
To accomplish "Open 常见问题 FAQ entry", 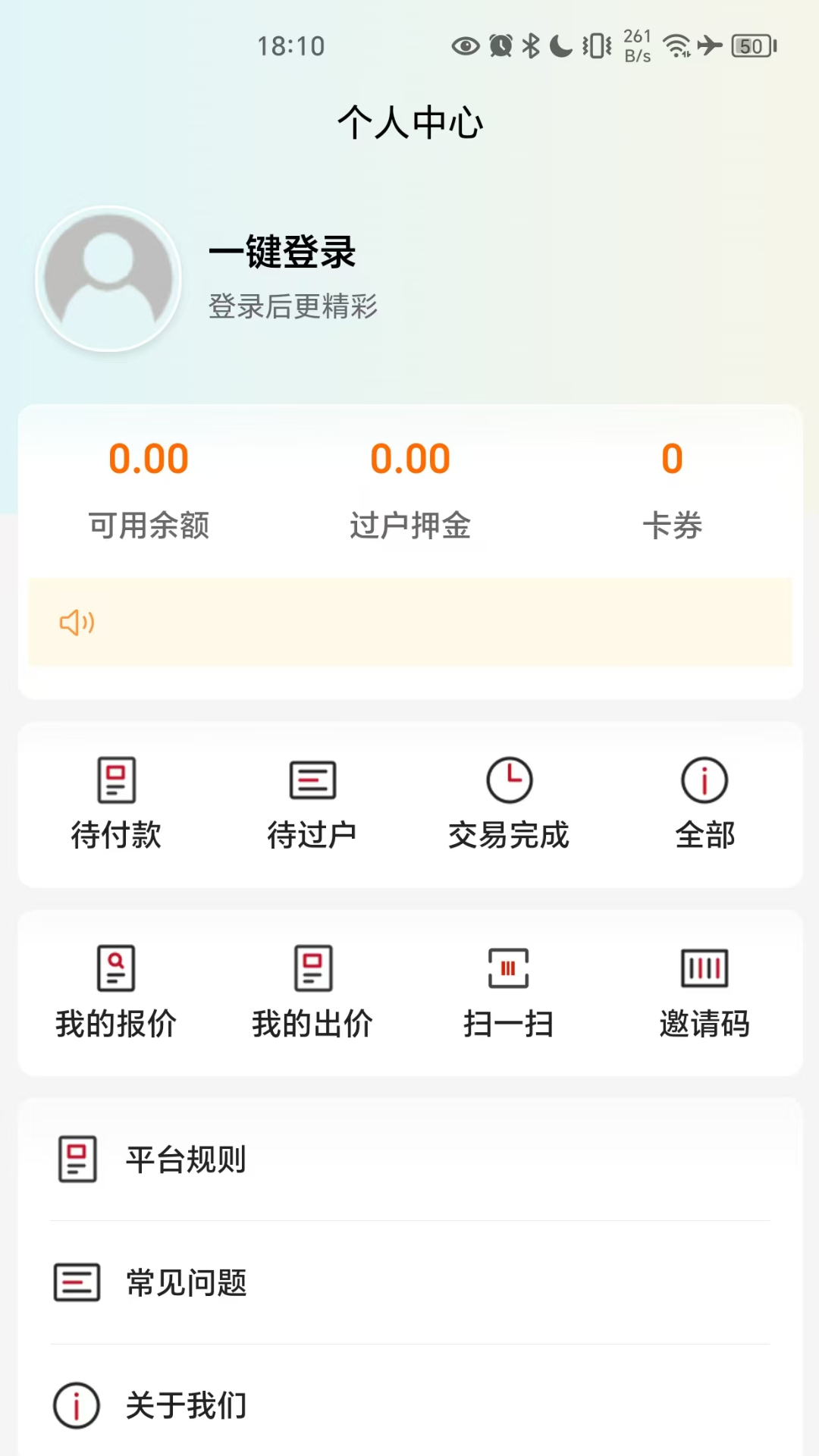I will (187, 1283).
